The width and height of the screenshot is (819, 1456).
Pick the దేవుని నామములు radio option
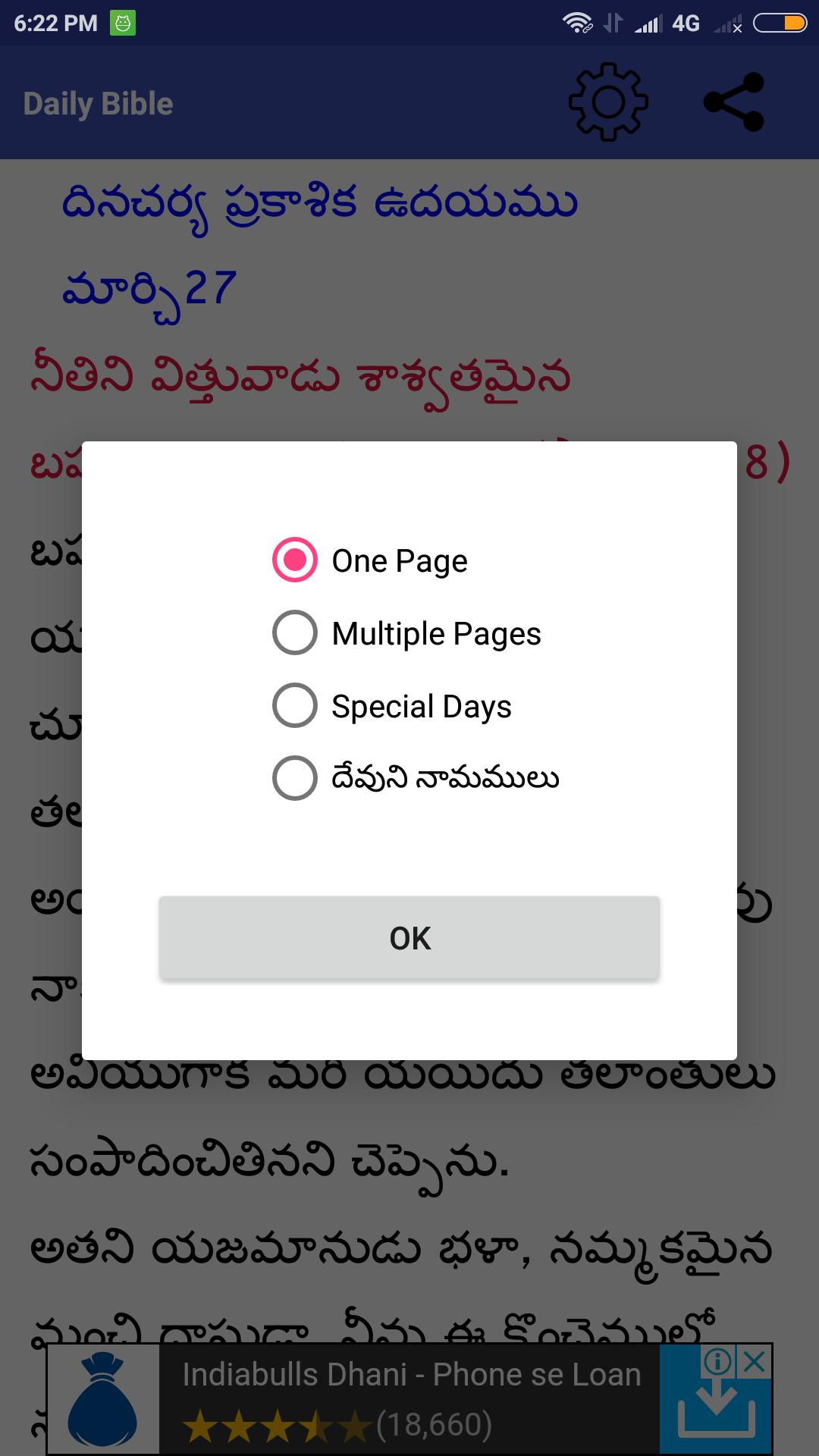[x=295, y=778]
